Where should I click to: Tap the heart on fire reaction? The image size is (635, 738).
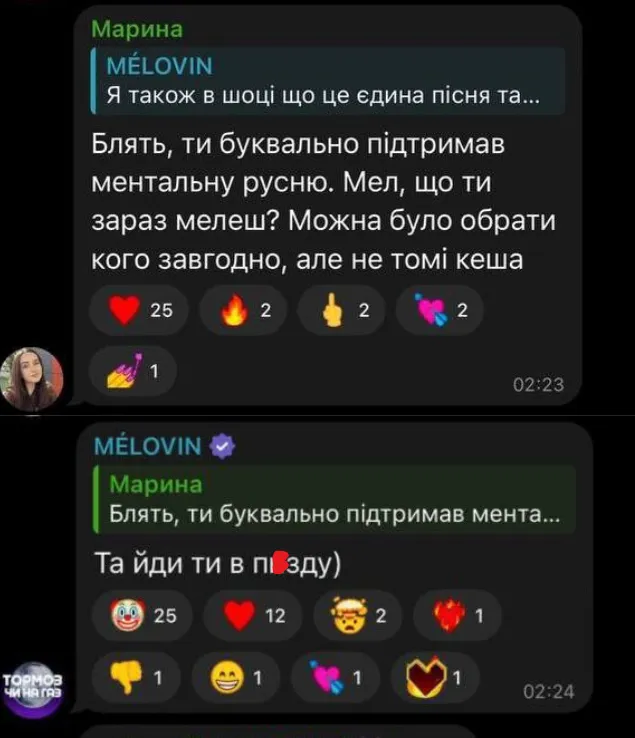(455, 616)
